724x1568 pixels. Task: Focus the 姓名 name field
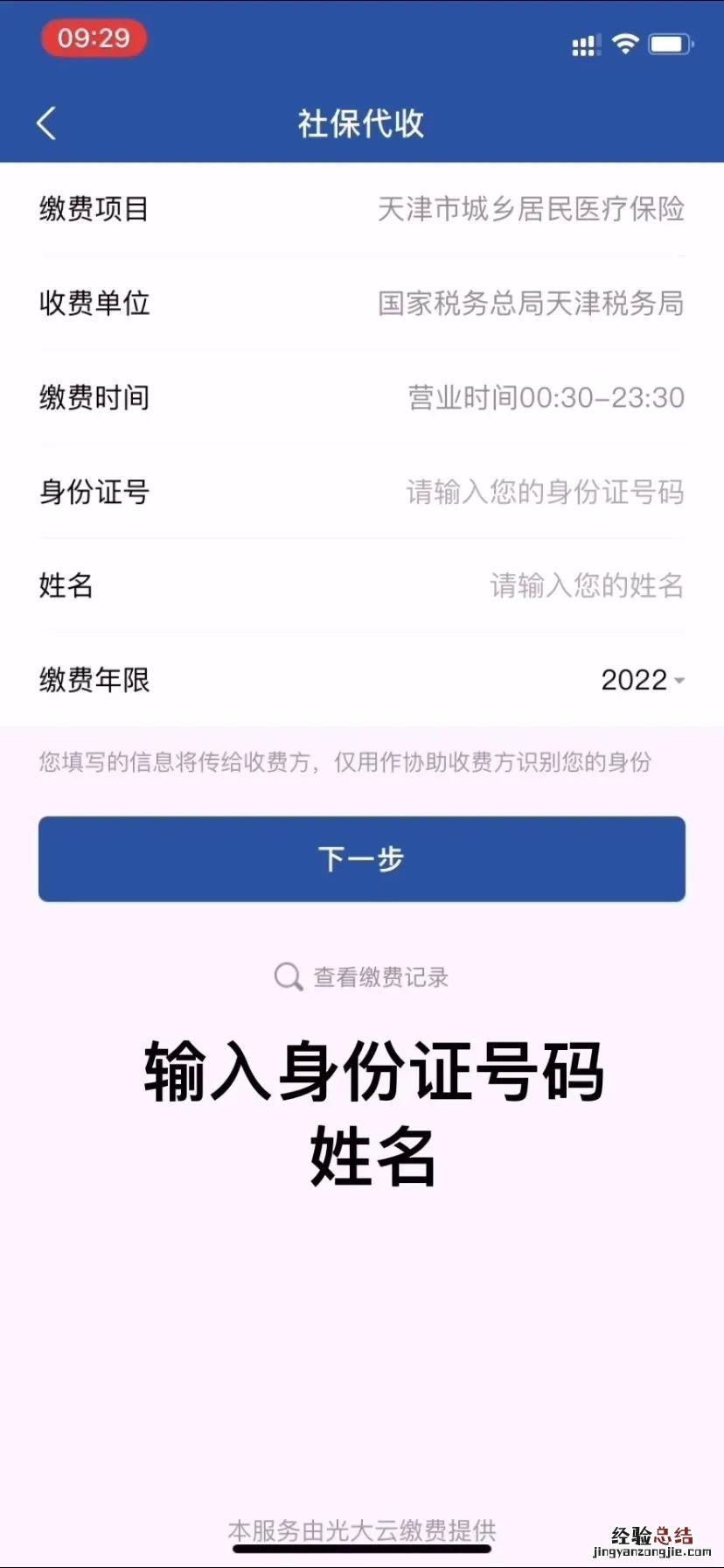click(x=585, y=585)
